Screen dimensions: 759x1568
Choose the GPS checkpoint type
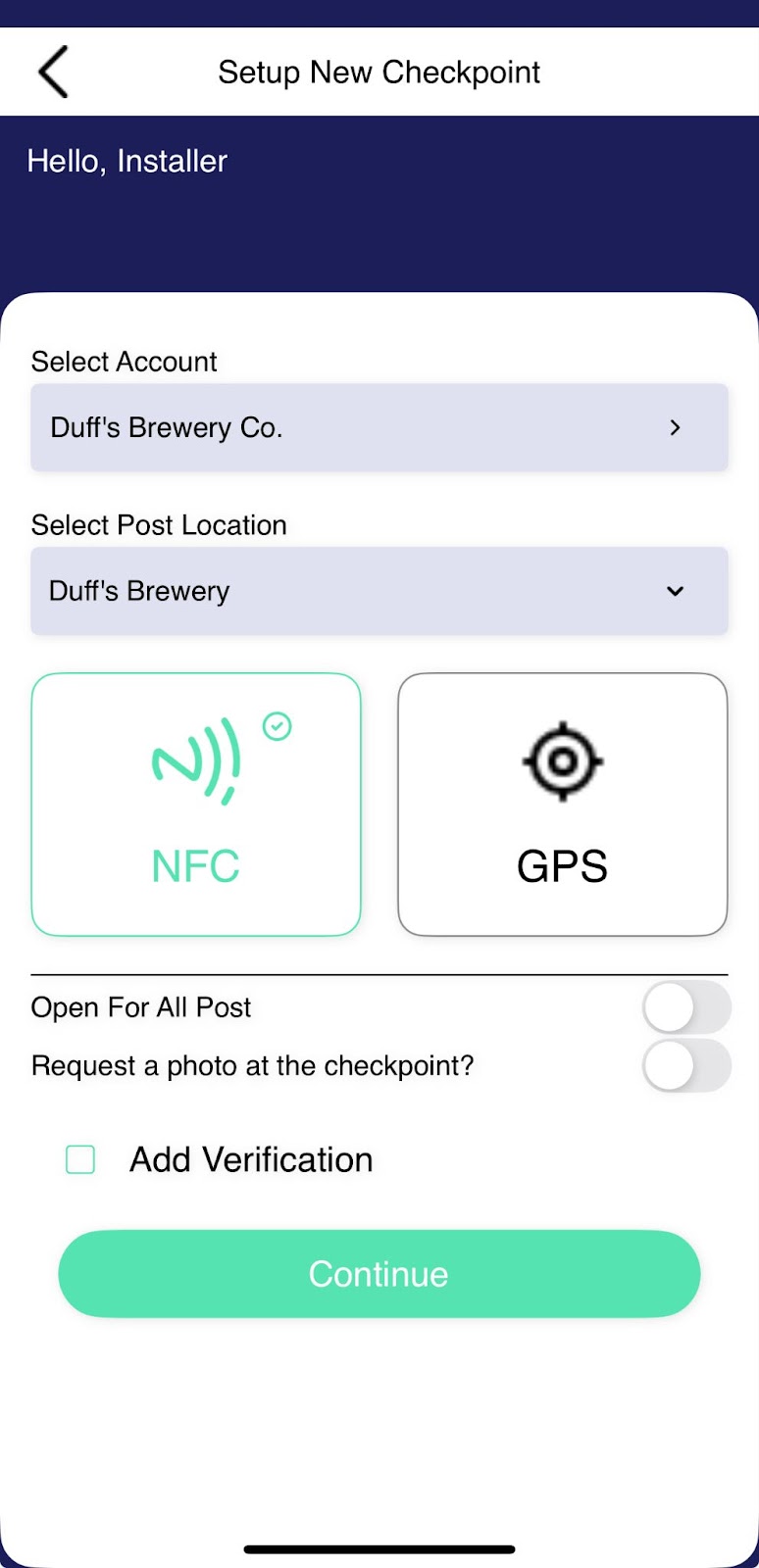(x=562, y=804)
